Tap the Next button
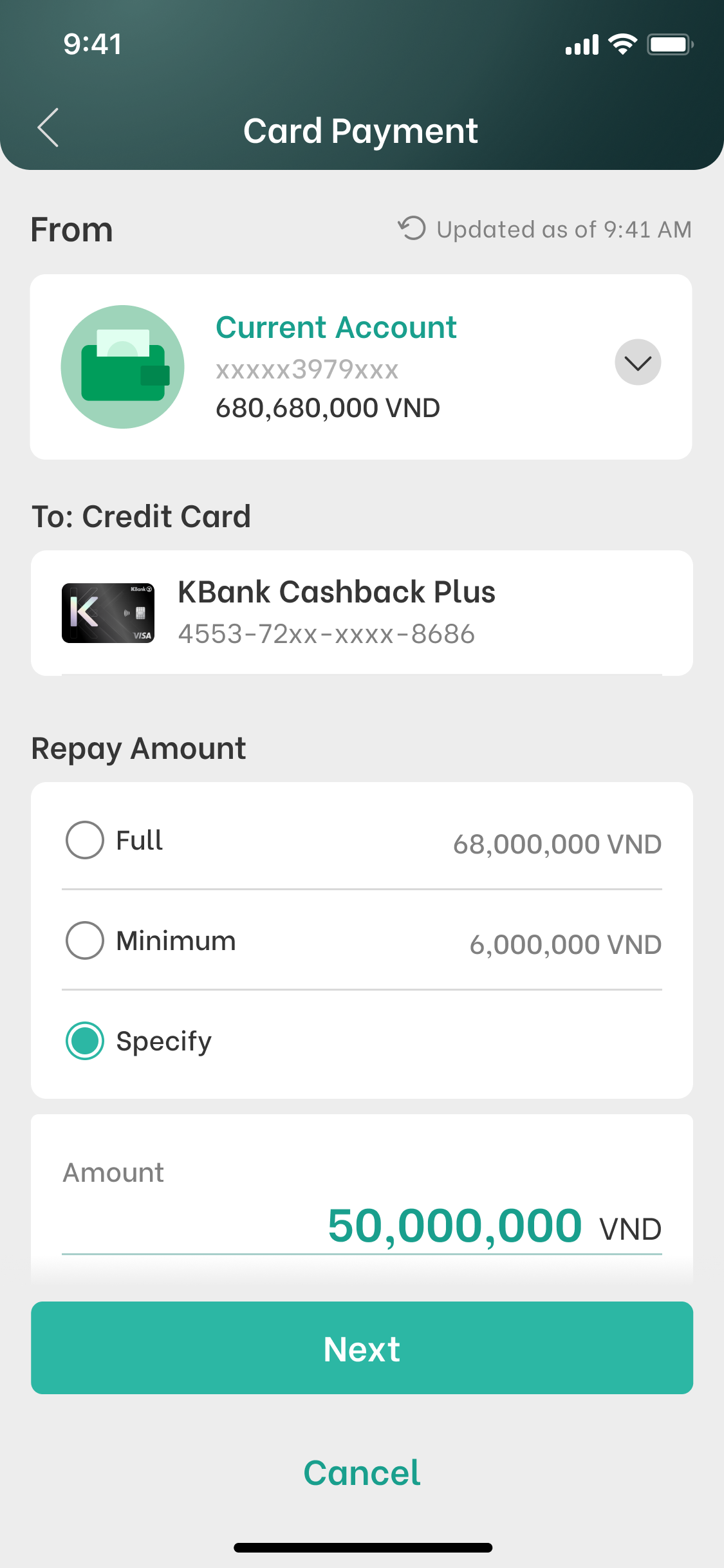This screenshot has height=1568, width=724. tap(362, 1348)
